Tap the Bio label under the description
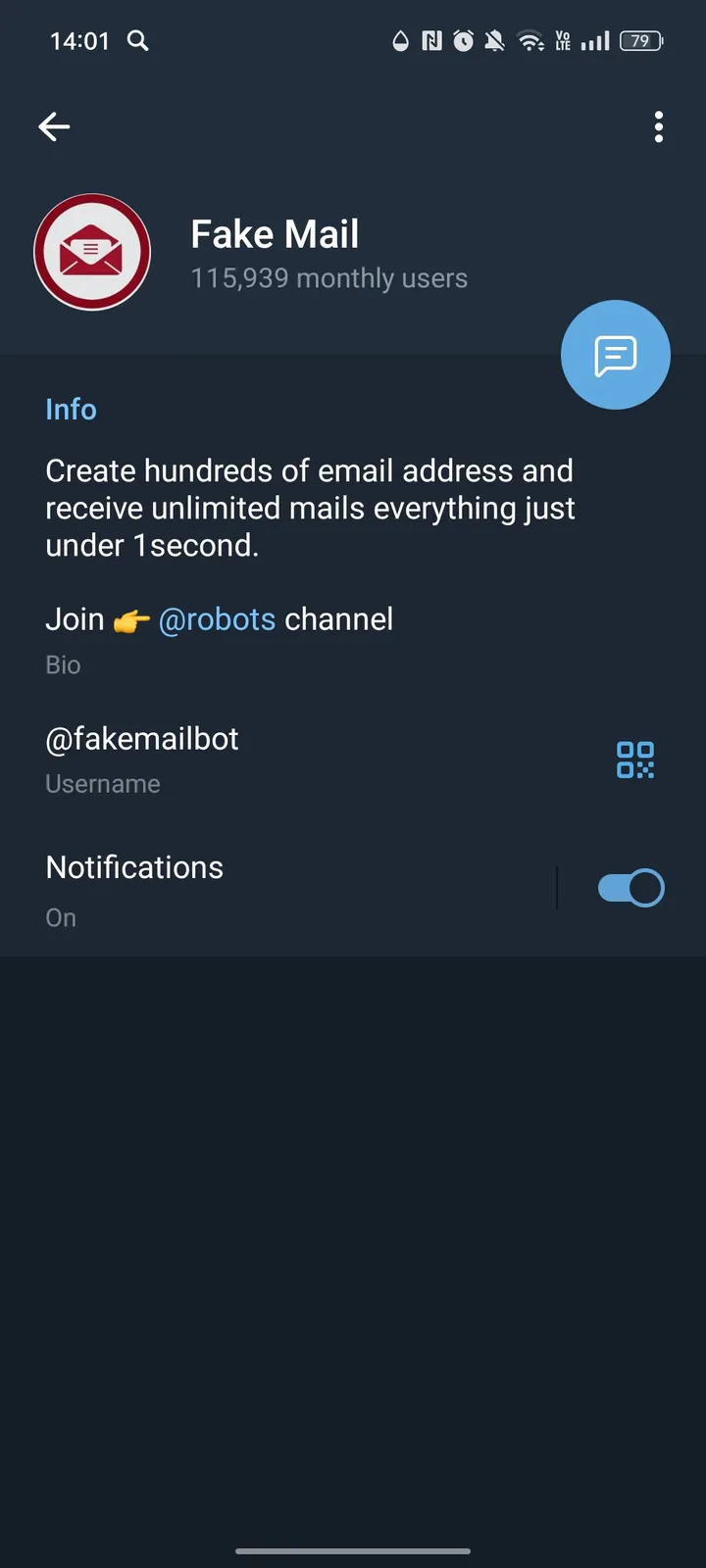The width and height of the screenshot is (706, 1568). (x=63, y=664)
